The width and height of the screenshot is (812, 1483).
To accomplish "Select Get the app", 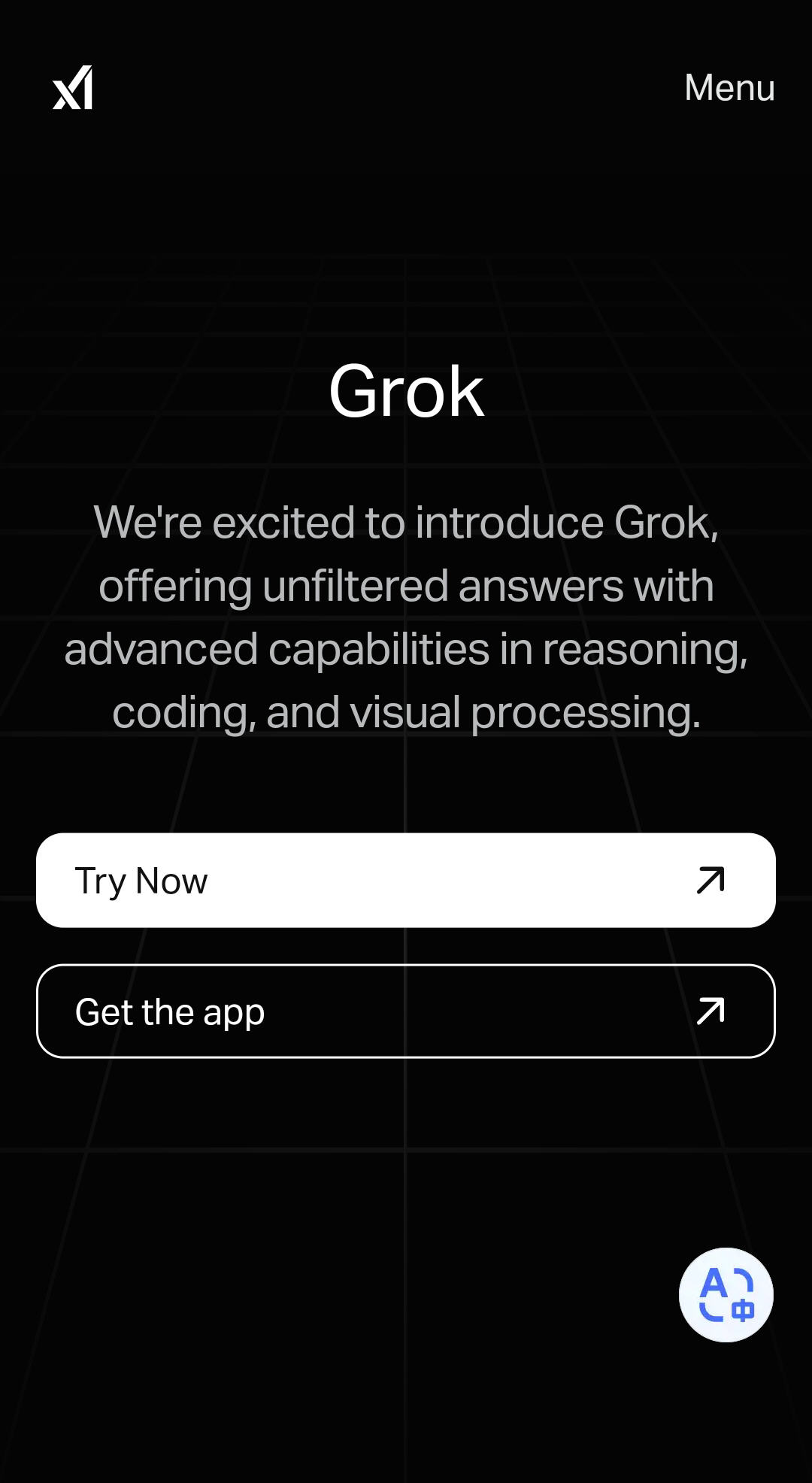I will [x=406, y=1011].
